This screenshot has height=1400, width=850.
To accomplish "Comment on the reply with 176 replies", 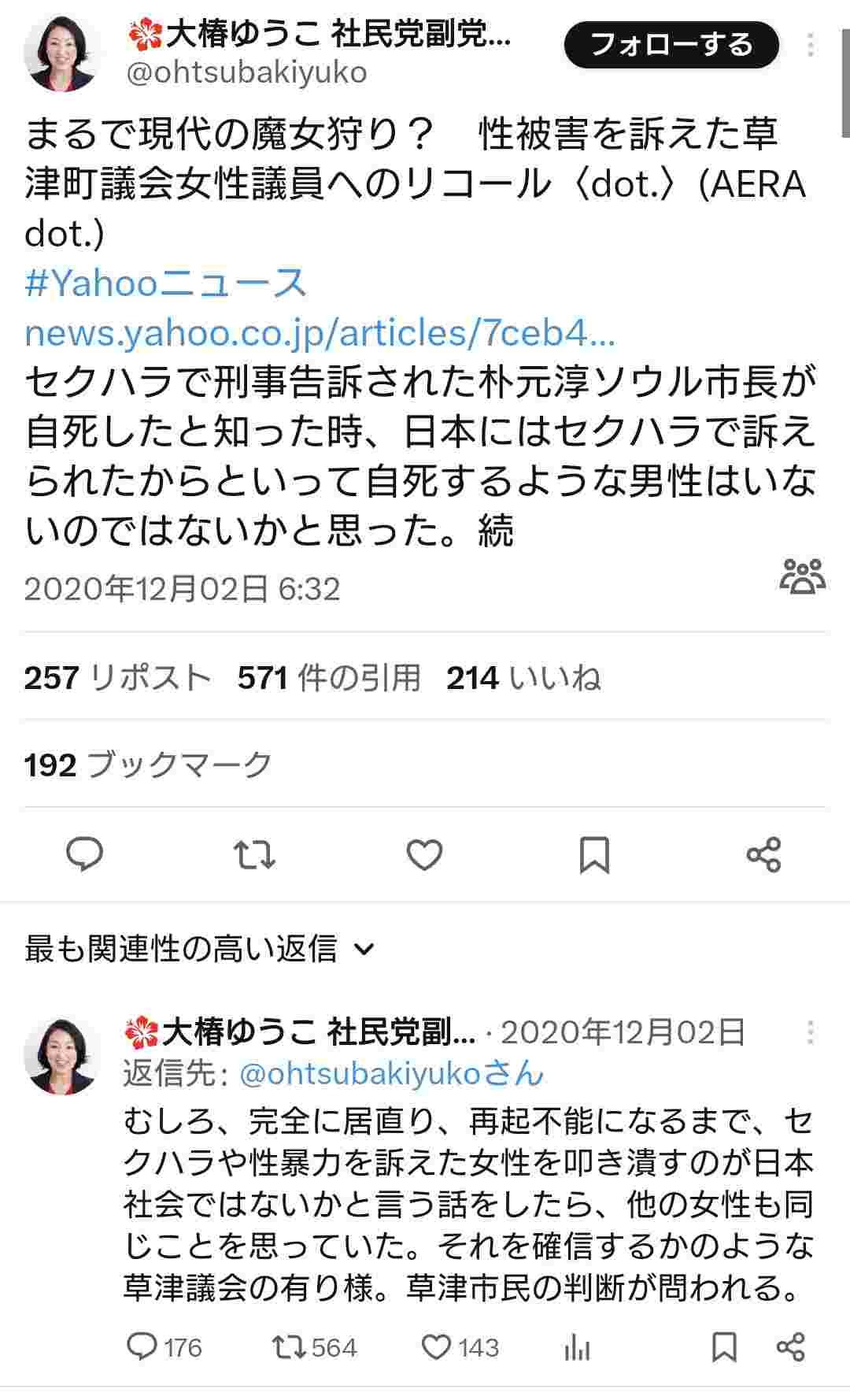I will 142,1347.
